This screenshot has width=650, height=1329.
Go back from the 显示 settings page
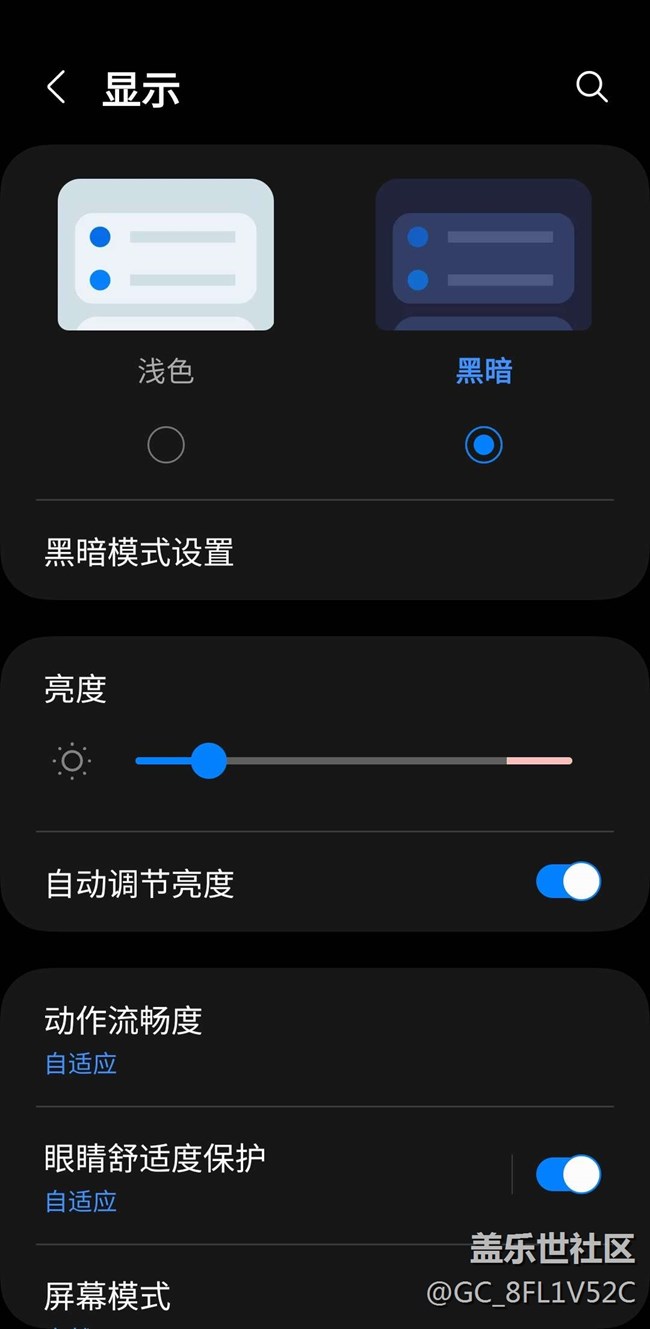(x=56, y=87)
